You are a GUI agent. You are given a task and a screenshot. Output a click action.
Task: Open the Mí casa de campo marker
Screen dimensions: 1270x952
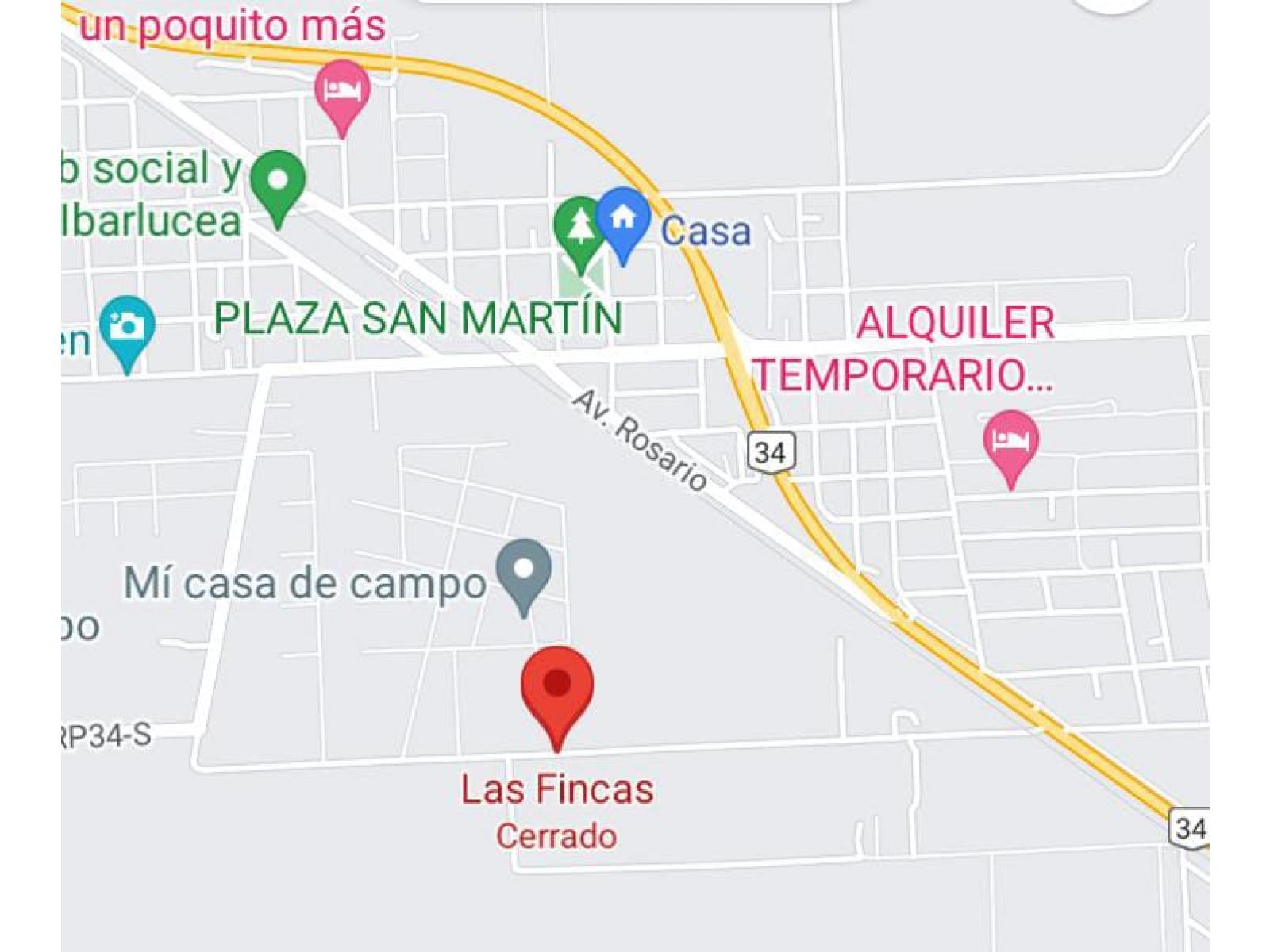pos(524,577)
